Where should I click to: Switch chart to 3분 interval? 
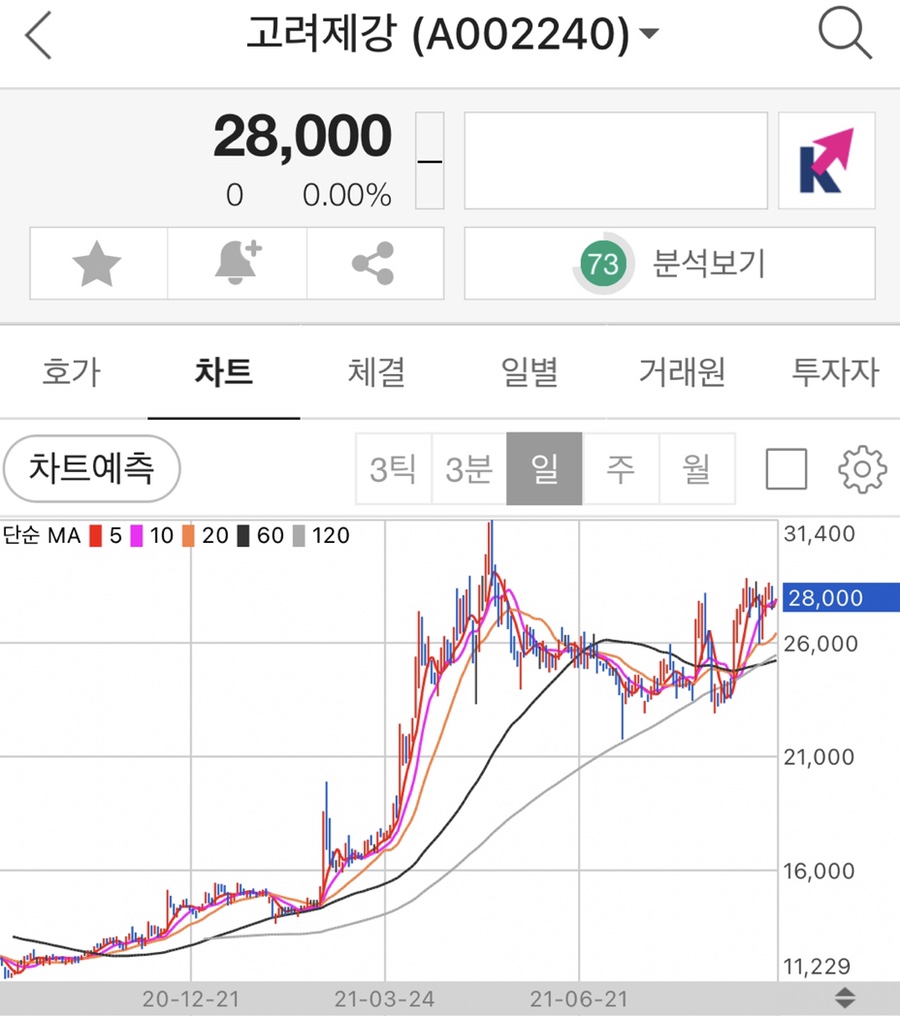click(469, 469)
